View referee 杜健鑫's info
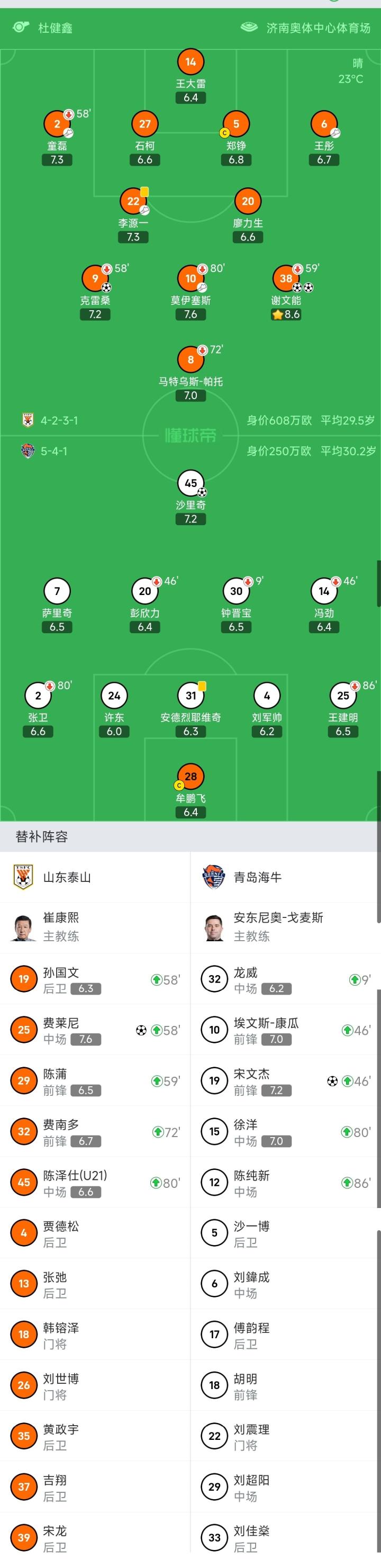 tap(55, 28)
